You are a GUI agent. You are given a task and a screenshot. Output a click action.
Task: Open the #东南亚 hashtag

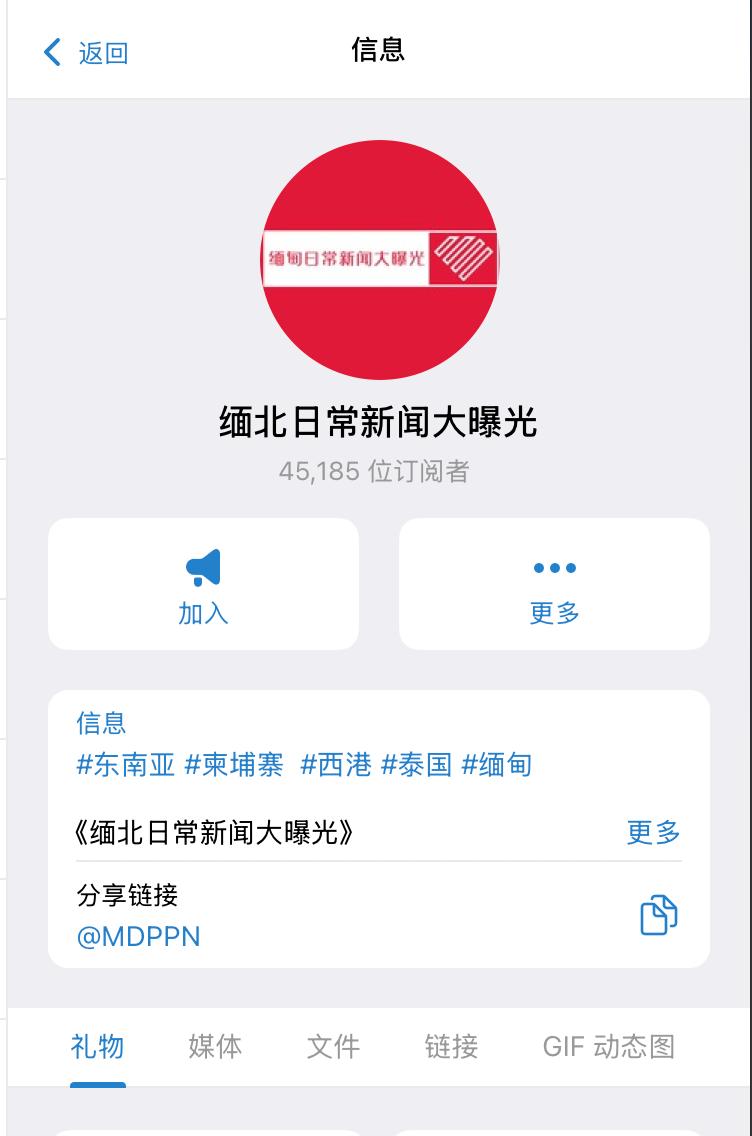tap(126, 765)
